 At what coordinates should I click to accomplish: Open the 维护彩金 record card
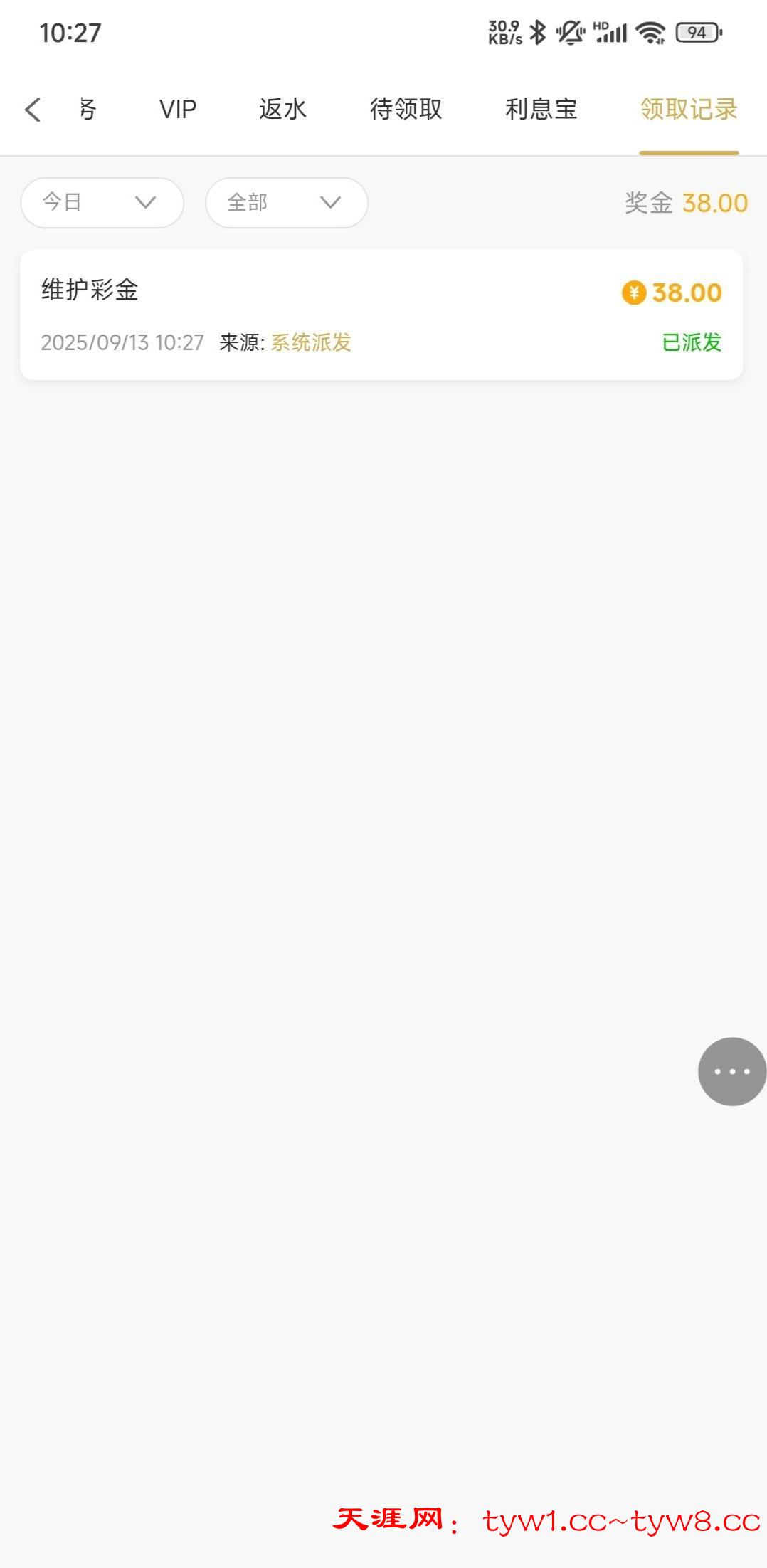(x=381, y=315)
